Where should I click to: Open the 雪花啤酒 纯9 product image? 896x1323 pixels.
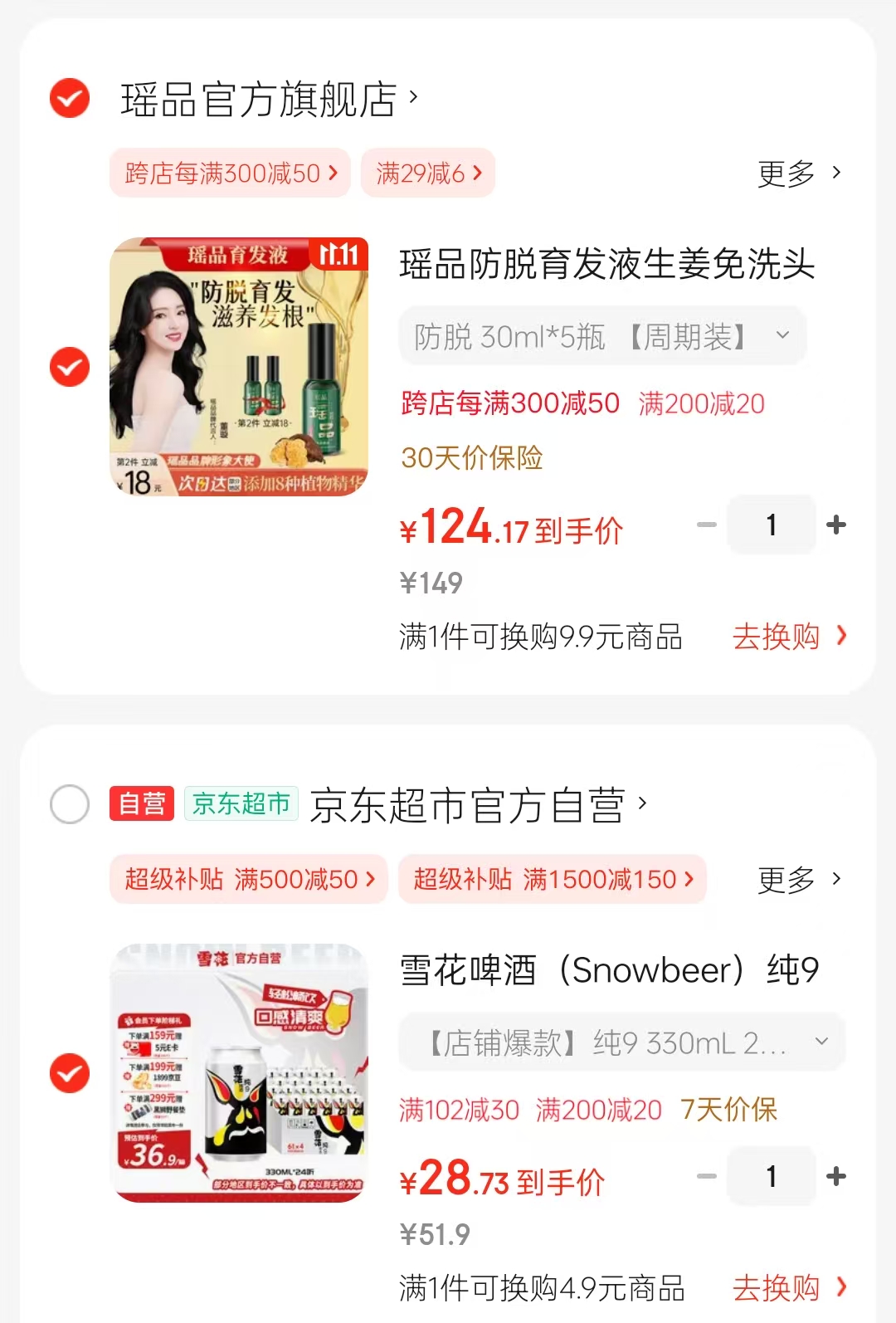point(239,1073)
